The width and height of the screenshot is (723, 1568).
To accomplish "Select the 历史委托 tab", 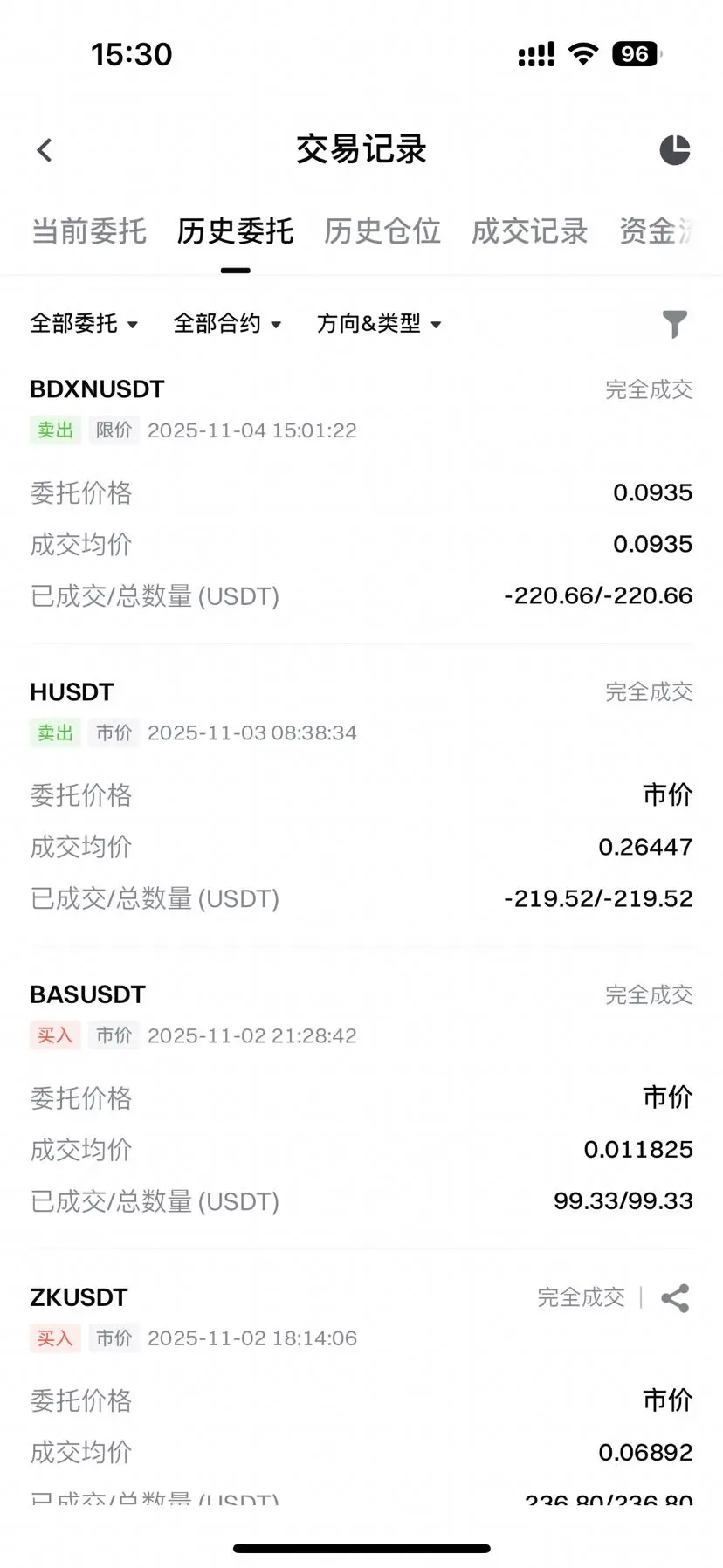I will (x=235, y=231).
